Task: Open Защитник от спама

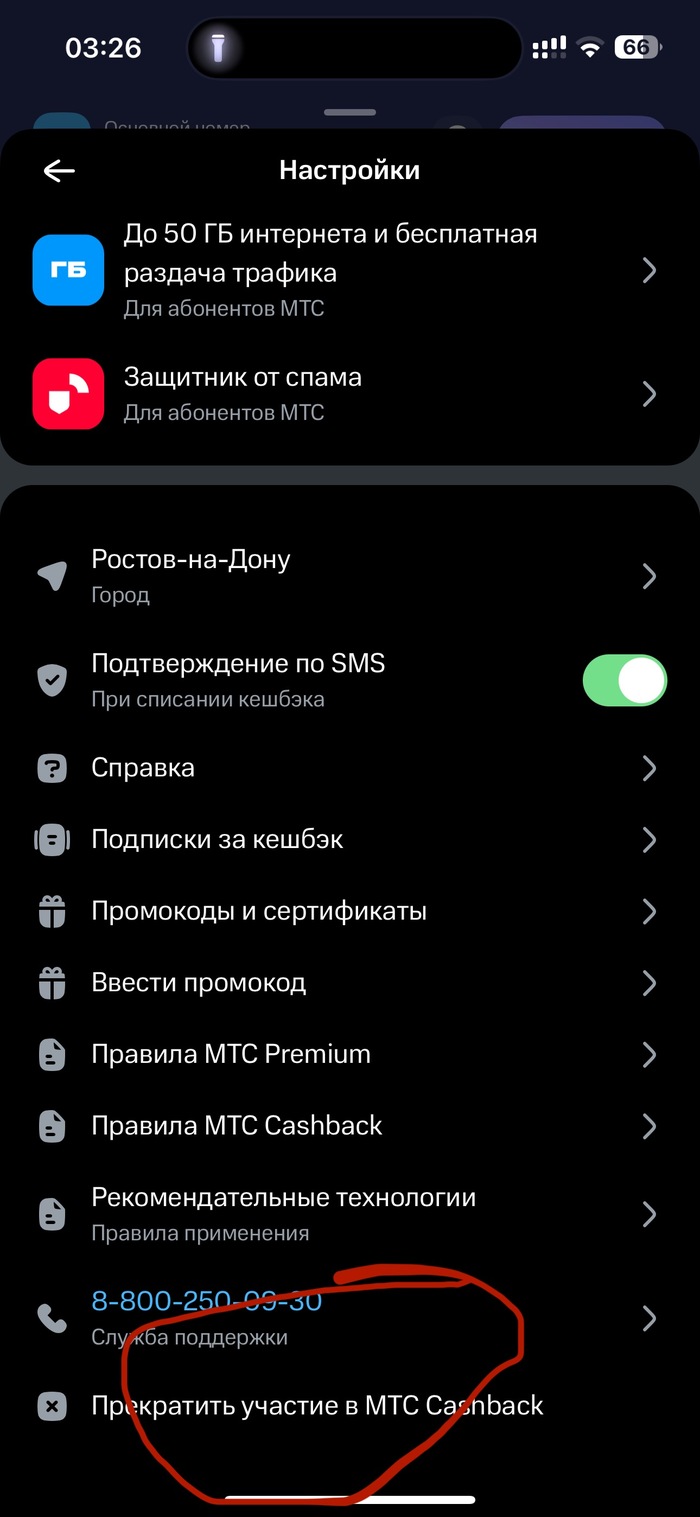Action: coord(340,393)
